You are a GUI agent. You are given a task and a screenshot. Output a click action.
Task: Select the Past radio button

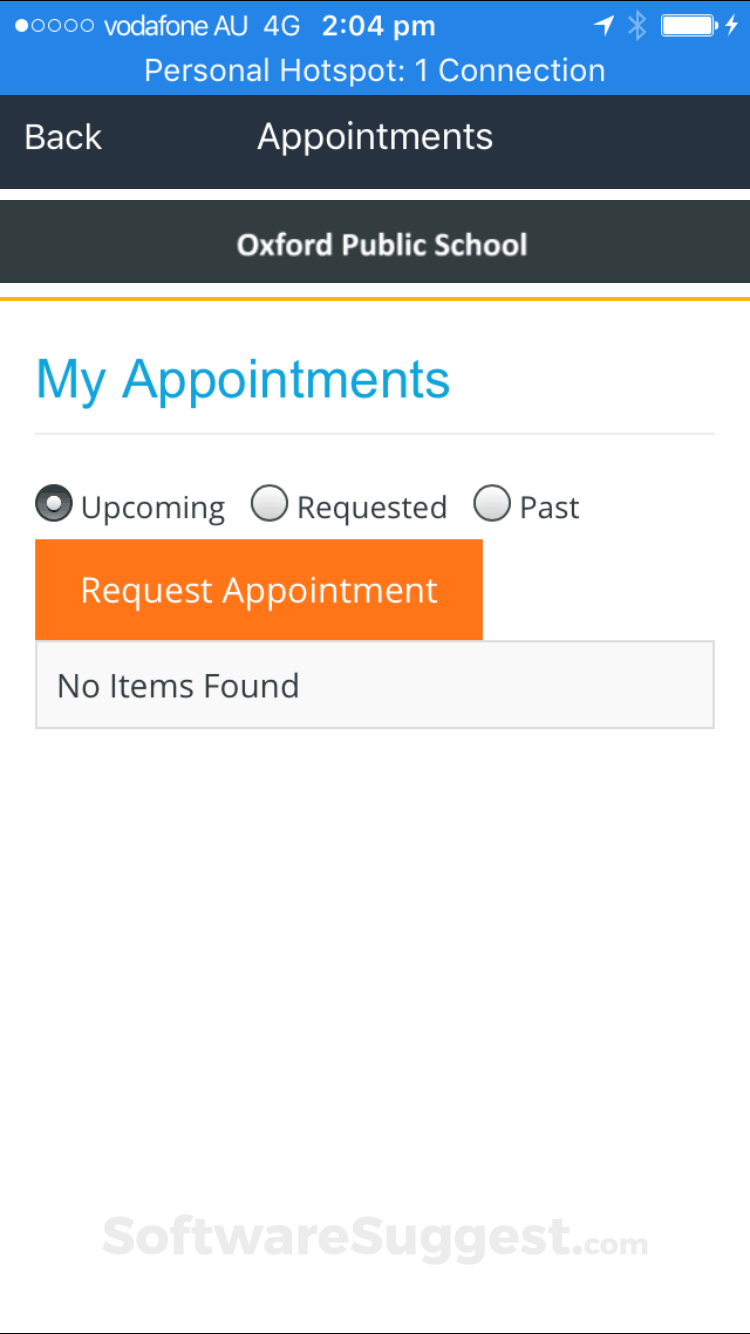(x=492, y=504)
